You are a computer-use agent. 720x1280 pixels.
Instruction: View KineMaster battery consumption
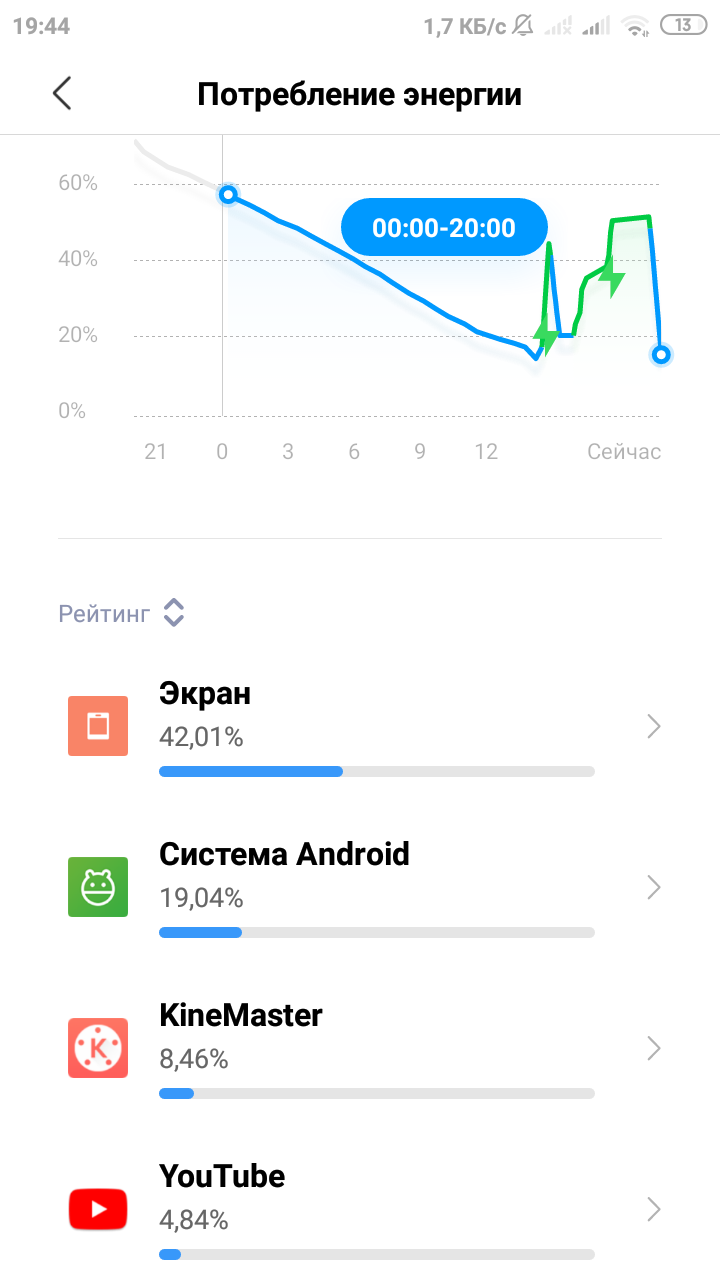[x=360, y=1048]
